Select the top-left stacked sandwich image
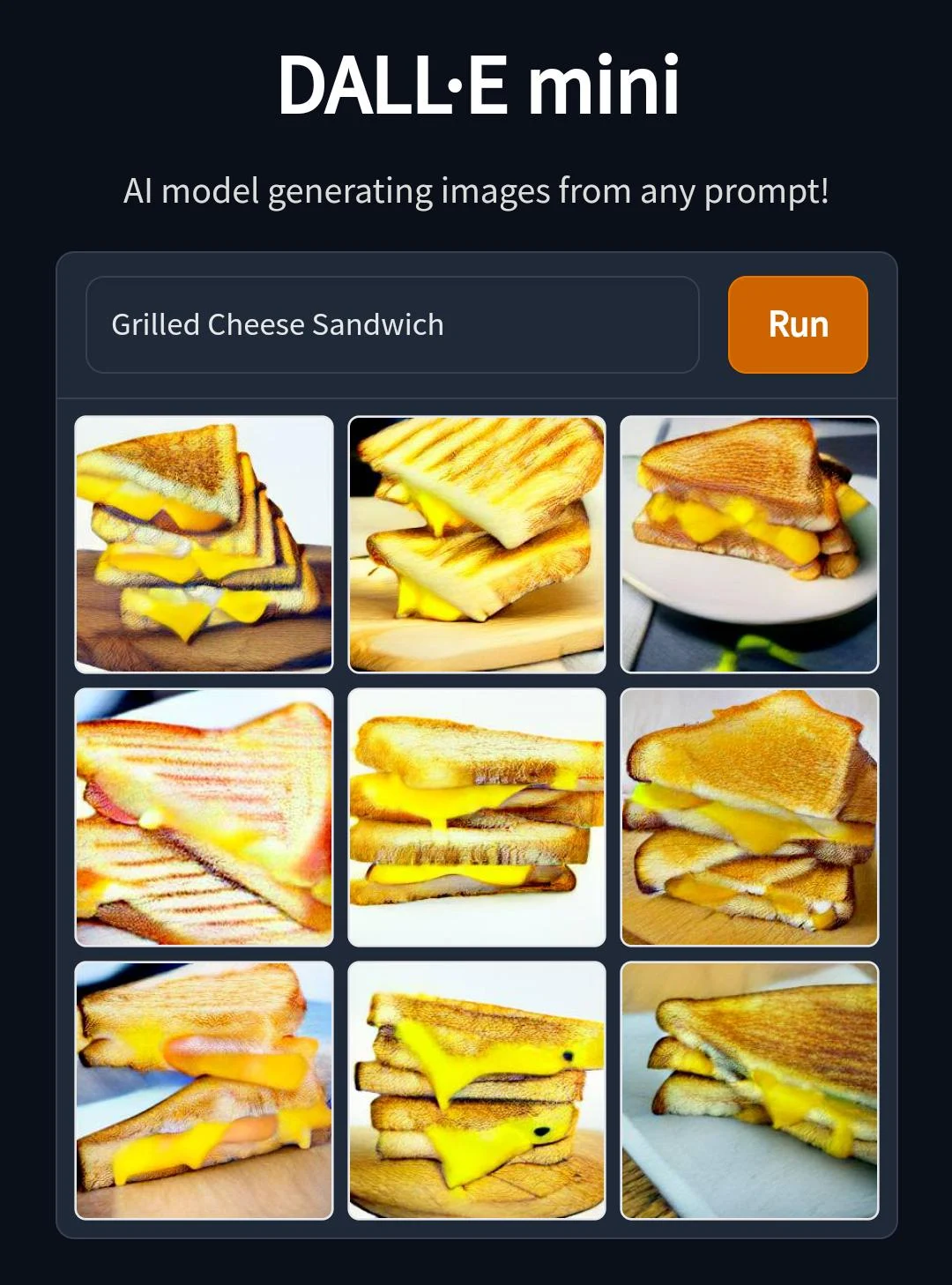Image resolution: width=952 pixels, height=1285 pixels. [x=205, y=543]
